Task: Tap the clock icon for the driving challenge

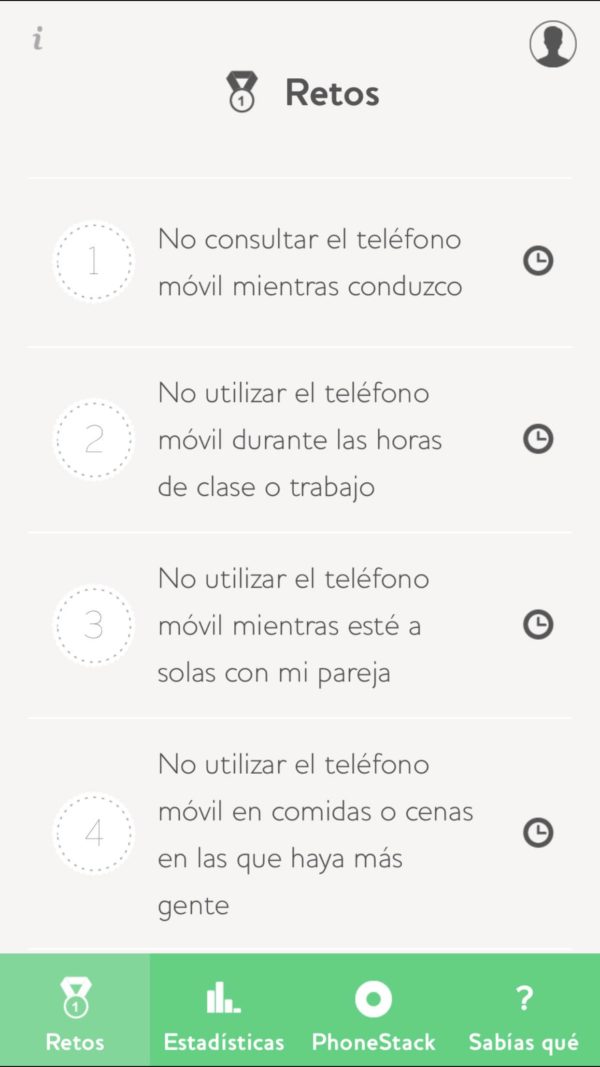Action: (x=538, y=262)
